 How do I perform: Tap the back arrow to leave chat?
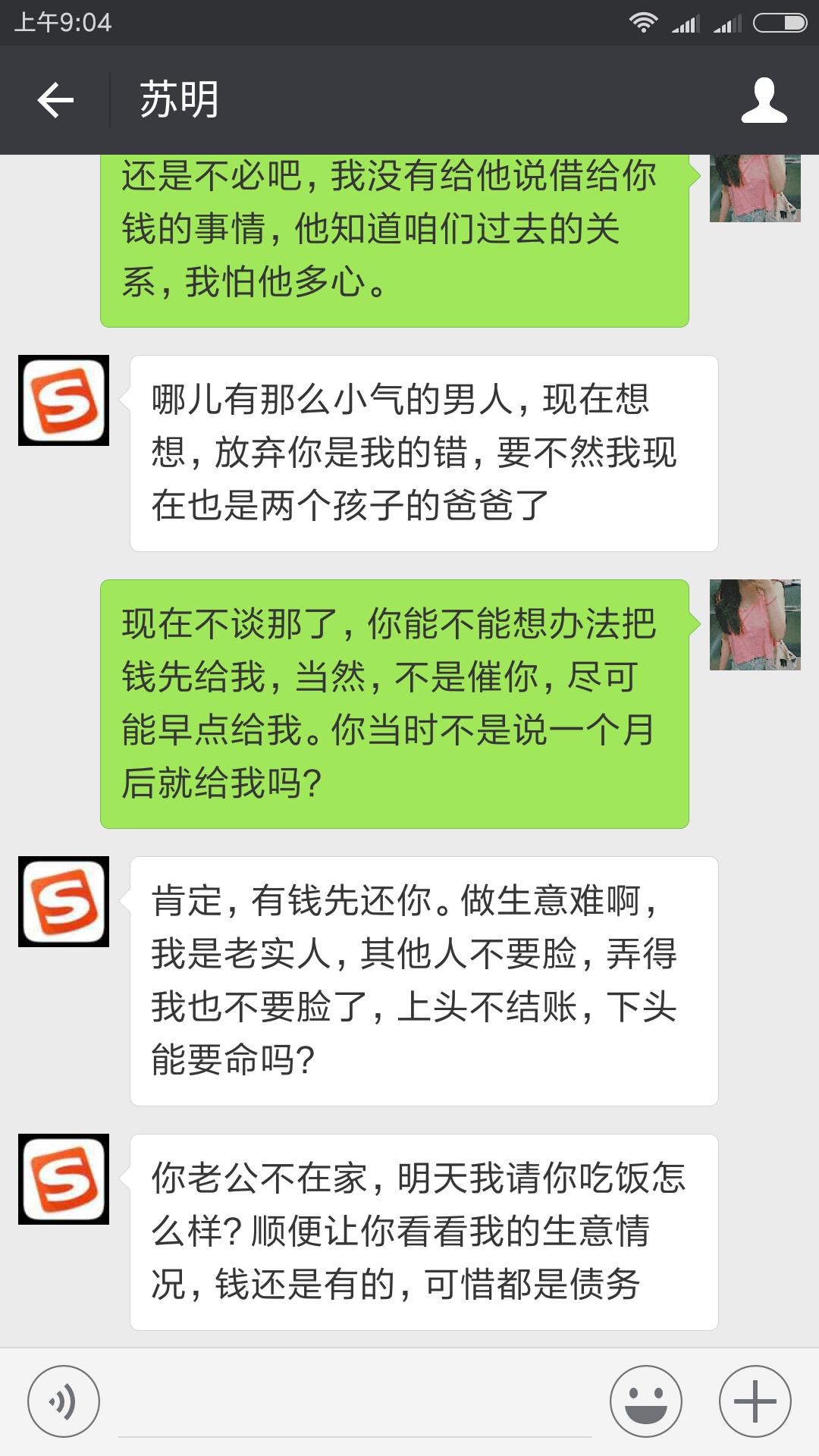(55, 101)
